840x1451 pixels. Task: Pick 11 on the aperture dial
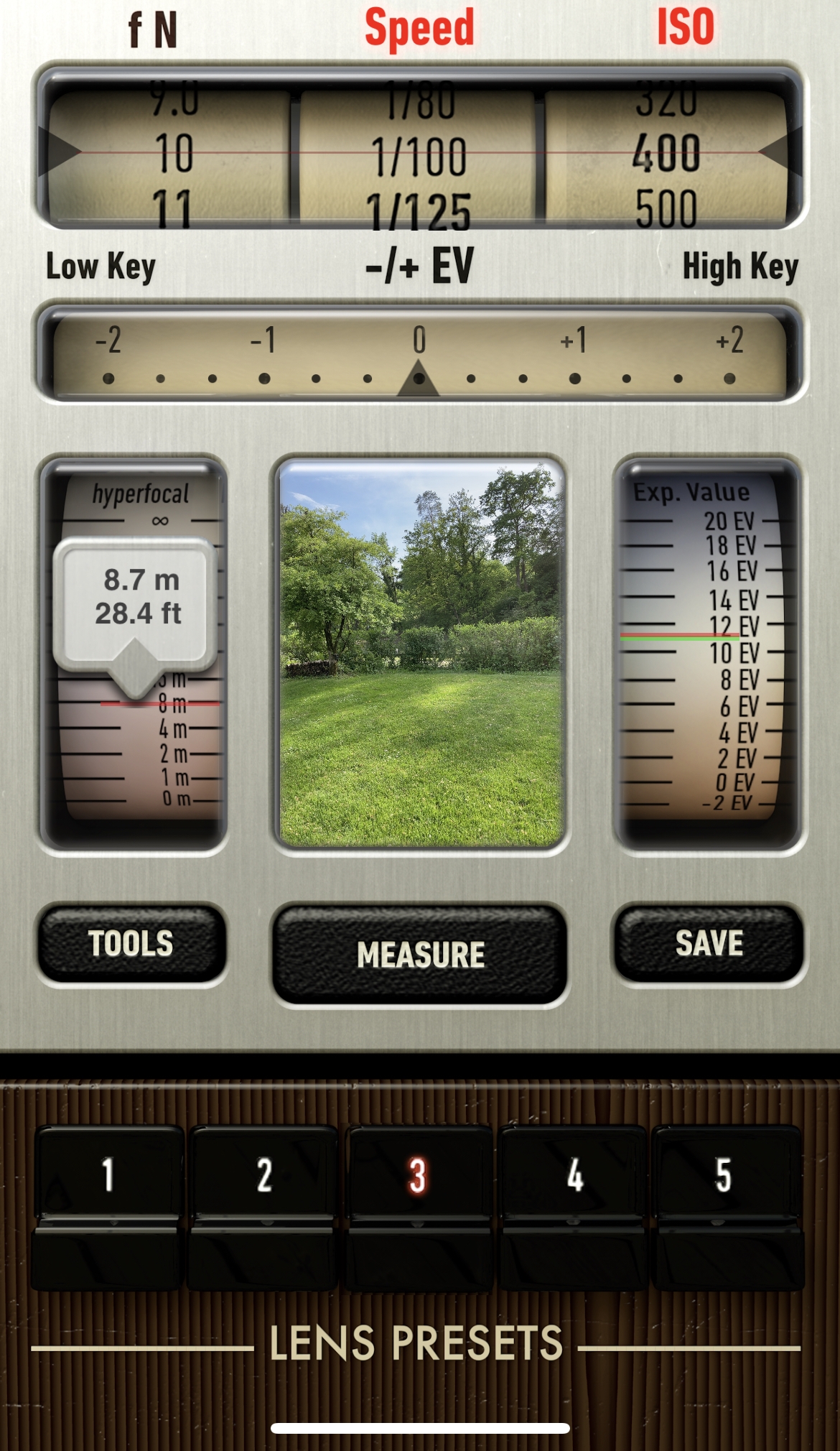point(172,209)
